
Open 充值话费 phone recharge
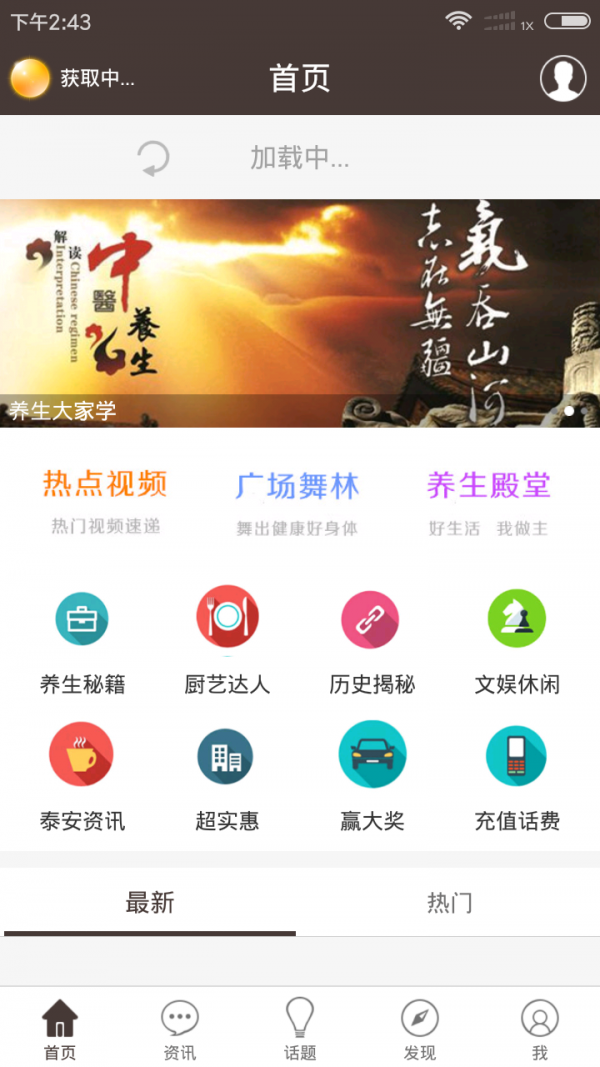click(516, 777)
